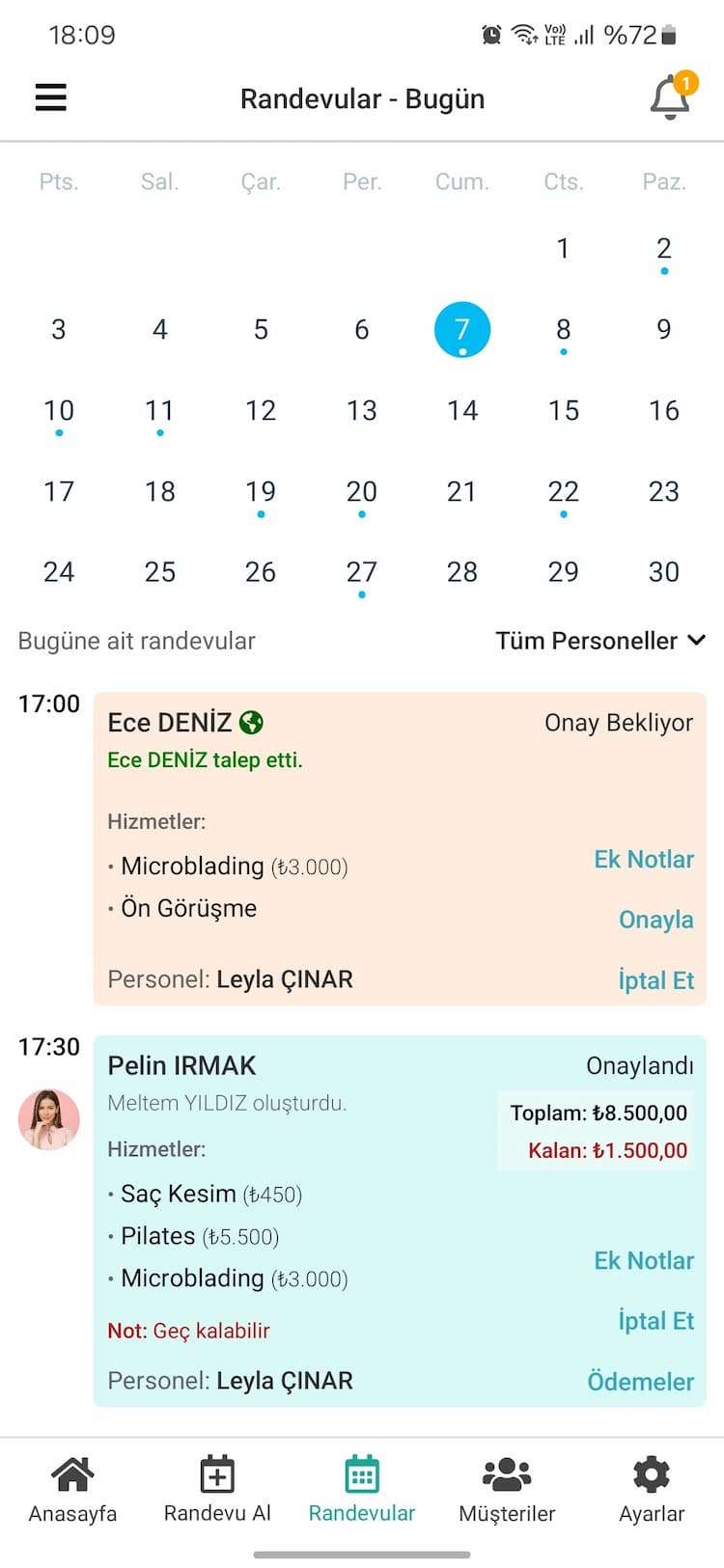Open the notifications bell
724x1568 pixels.
click(669, 97)
